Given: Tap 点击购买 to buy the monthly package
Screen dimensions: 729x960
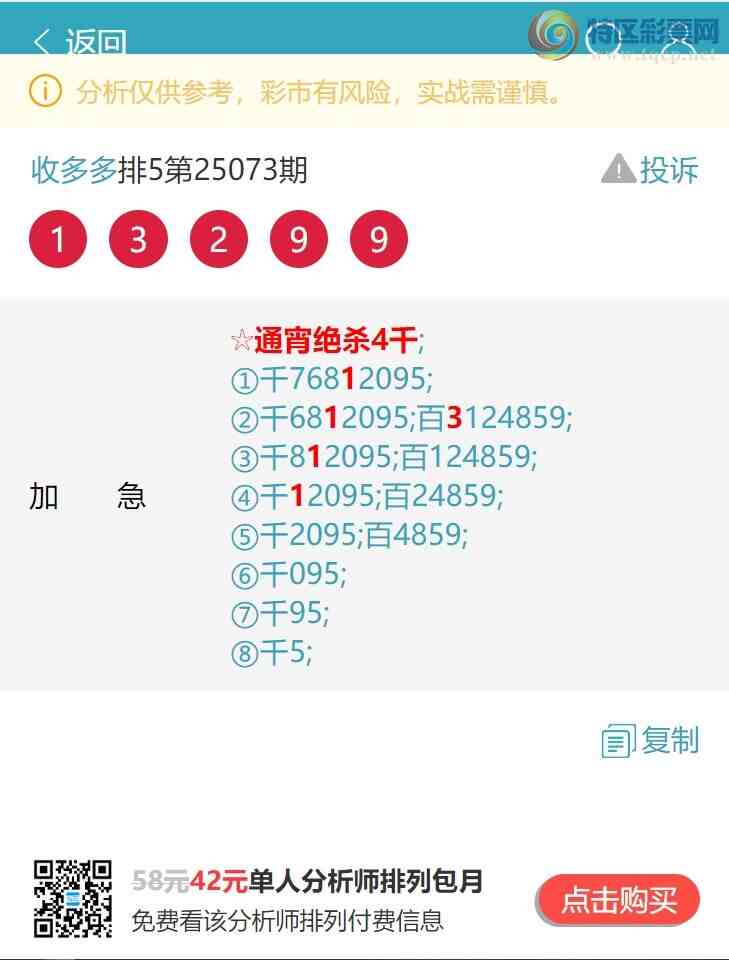Looking at the screenshot, I should (x=618, y=900).
